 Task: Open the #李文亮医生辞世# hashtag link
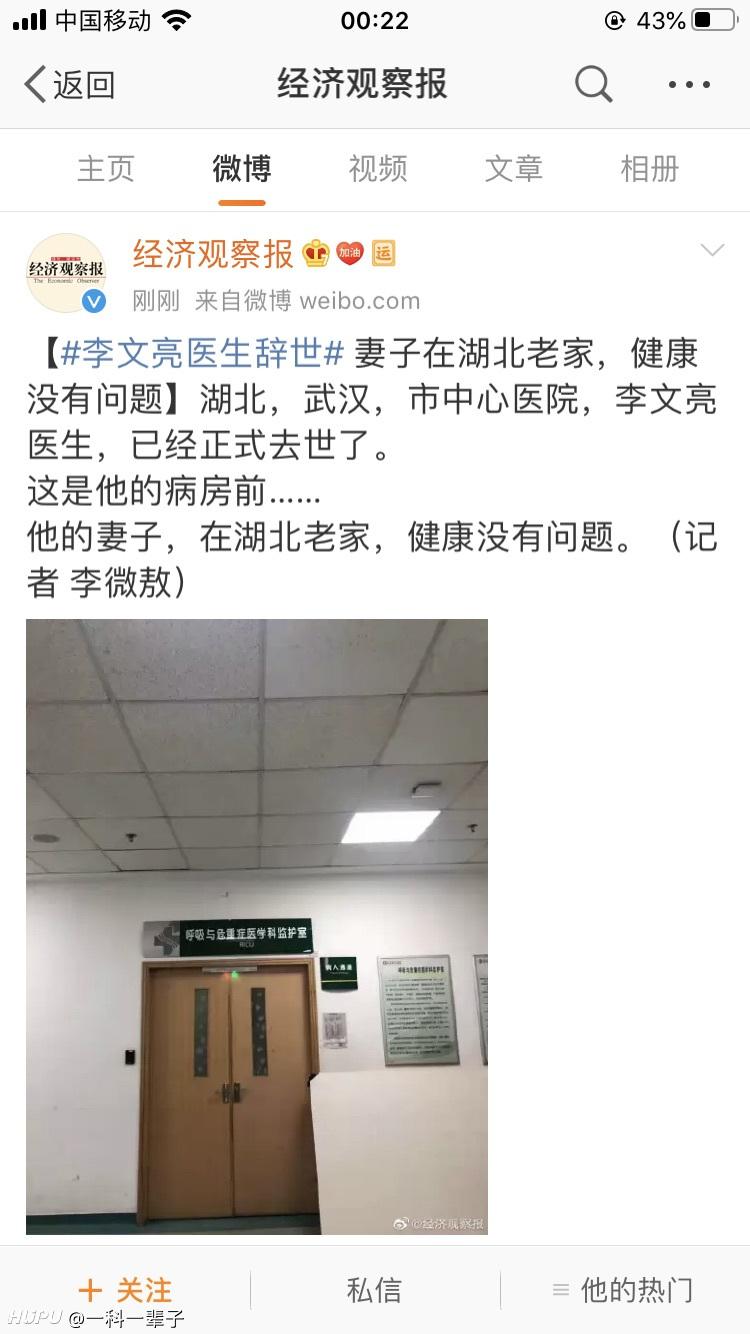[x=203, y=353]
